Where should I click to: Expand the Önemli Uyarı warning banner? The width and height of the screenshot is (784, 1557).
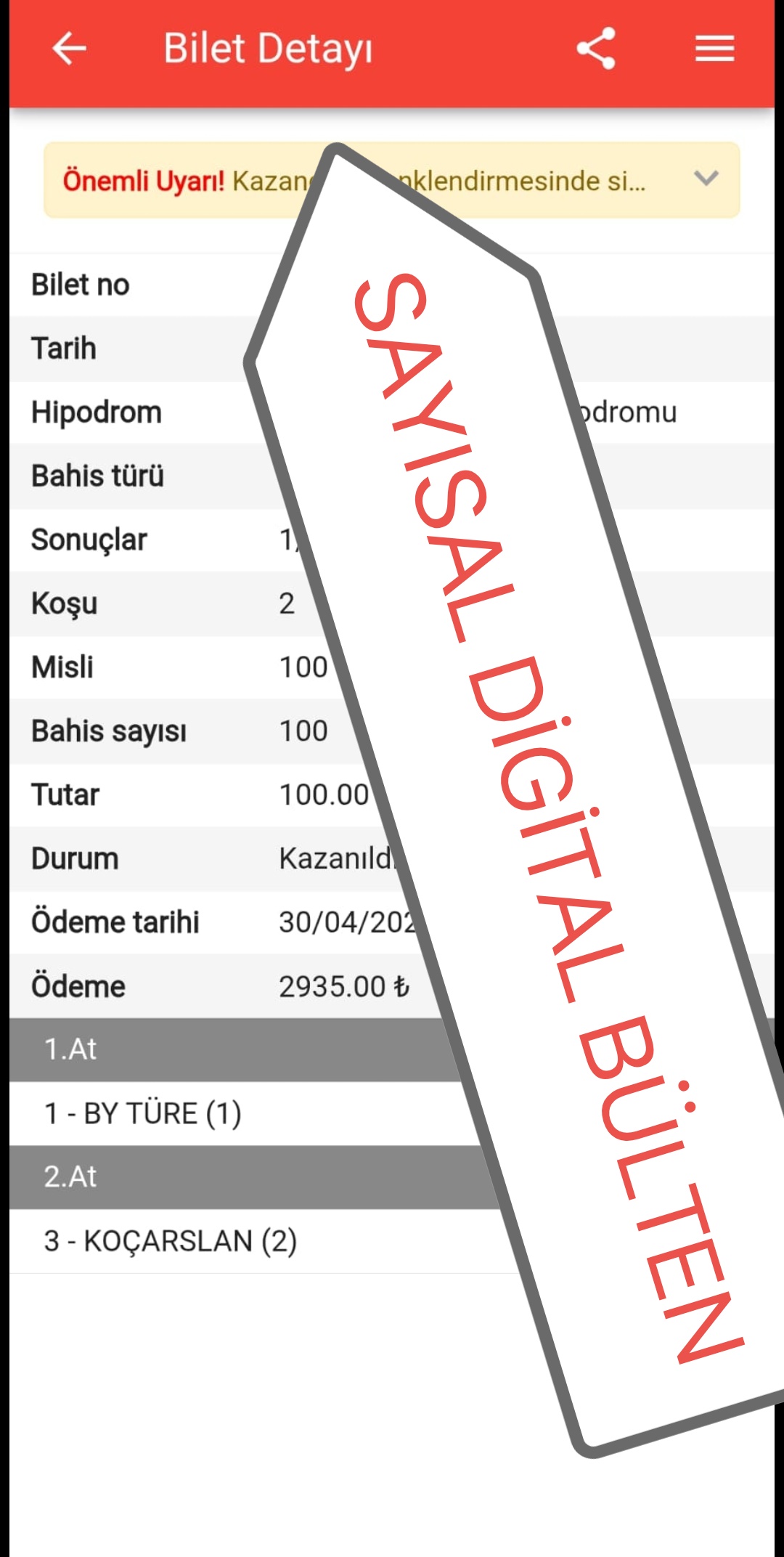pos(706,179)
